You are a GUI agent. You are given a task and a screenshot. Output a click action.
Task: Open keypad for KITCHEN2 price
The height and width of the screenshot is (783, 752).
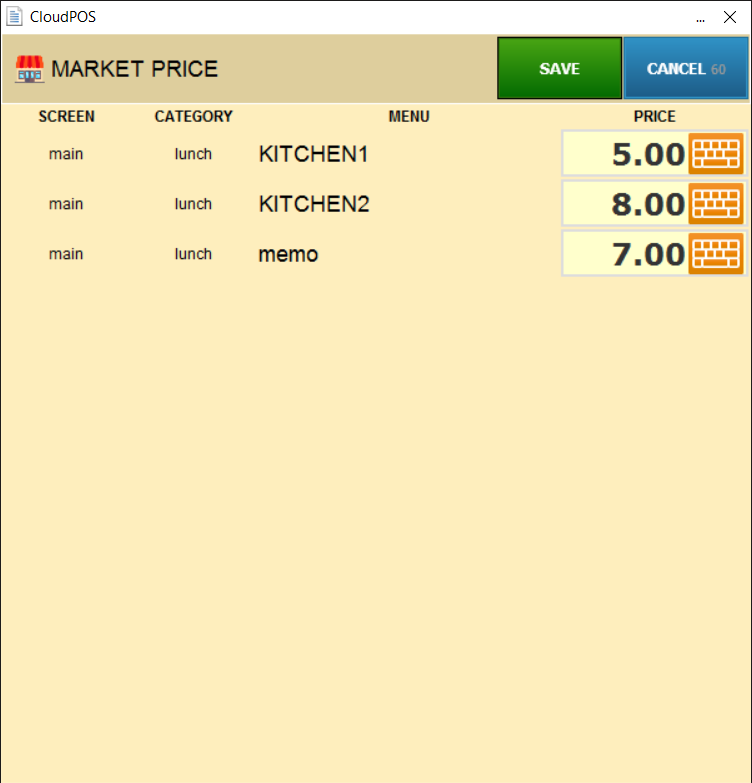[x=716, y=204]
